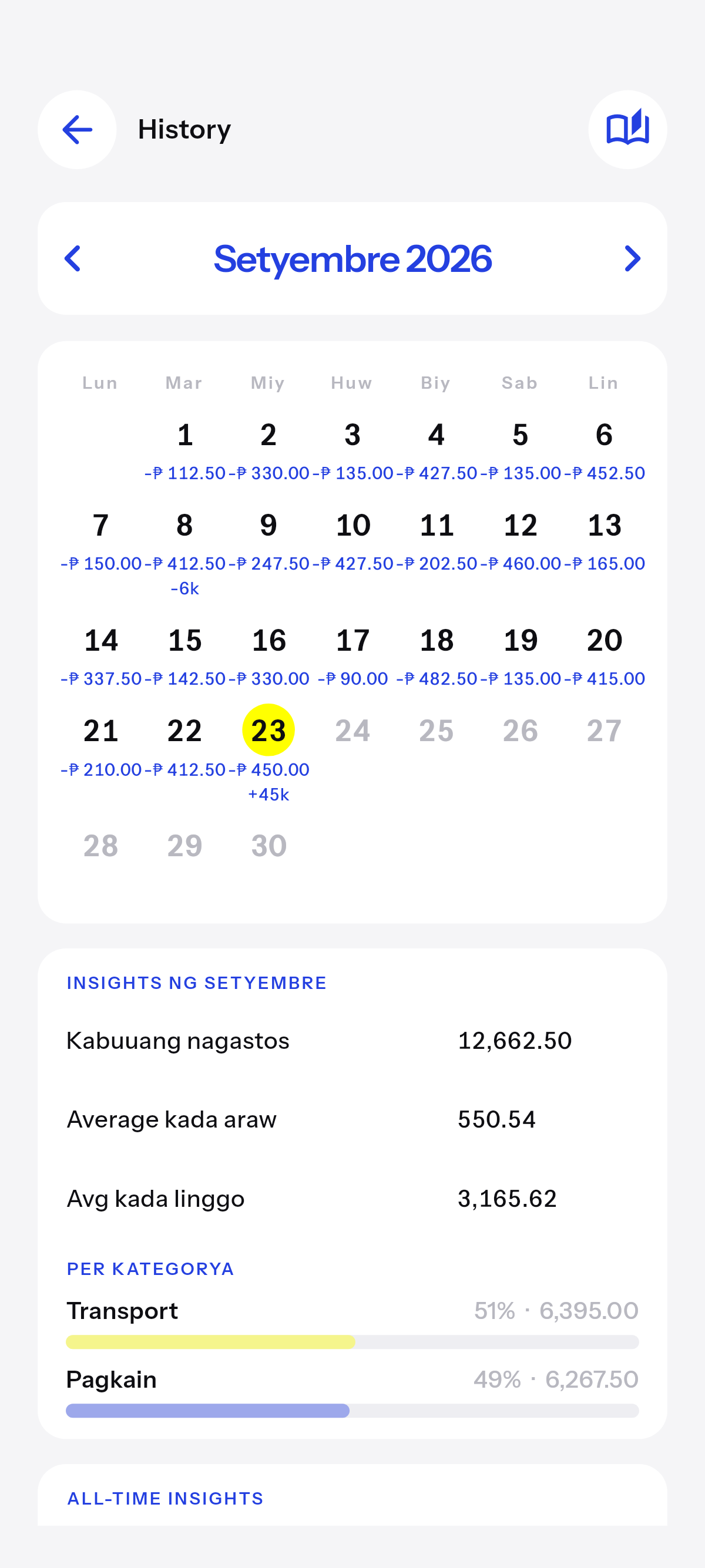Screen dimensions: 705x1568
Task: Open the book icon in the header
Action: click(x=627, y=130)
